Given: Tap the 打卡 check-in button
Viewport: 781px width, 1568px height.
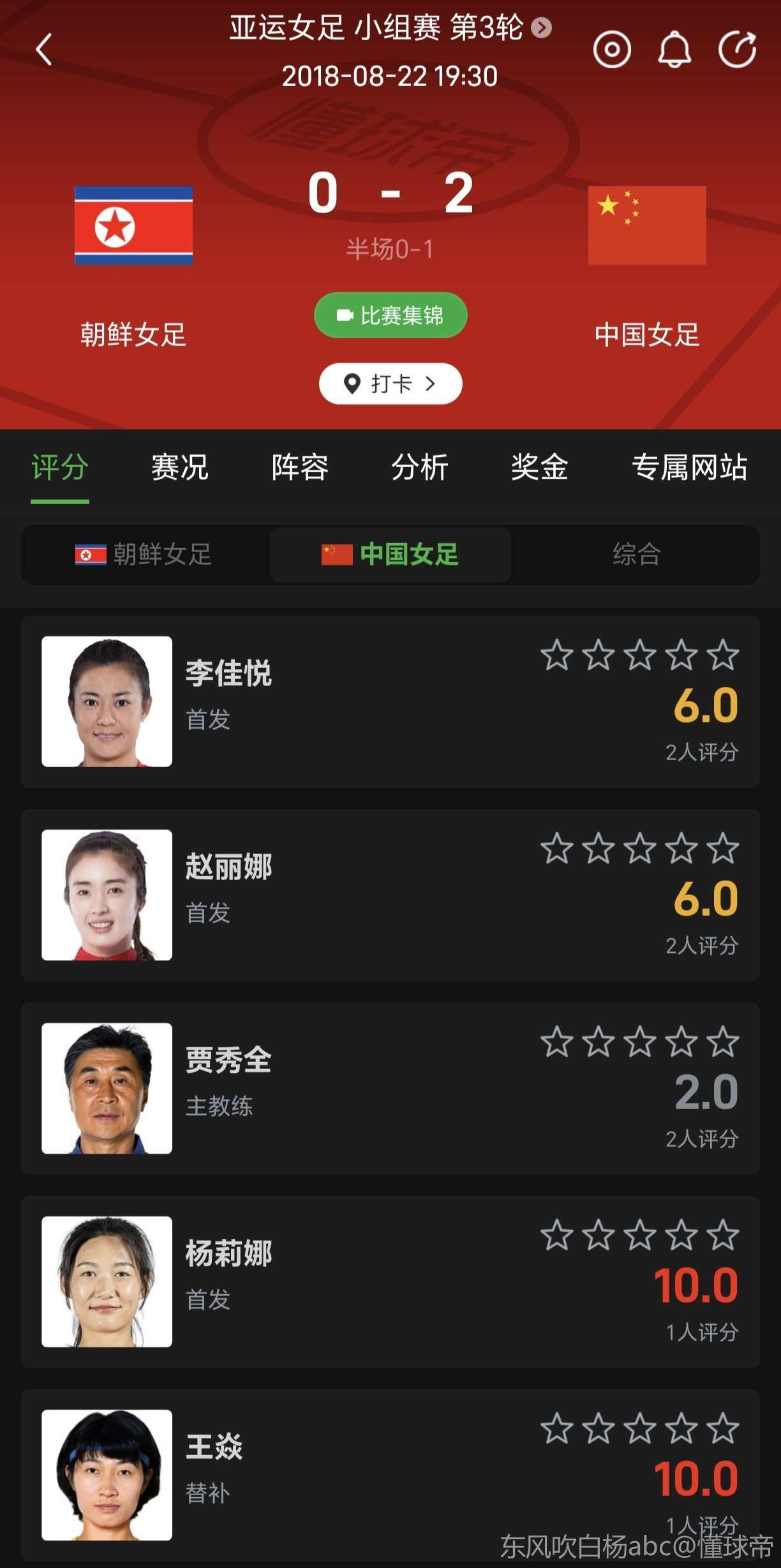Looking at the screenshot, I should (390, 384).
